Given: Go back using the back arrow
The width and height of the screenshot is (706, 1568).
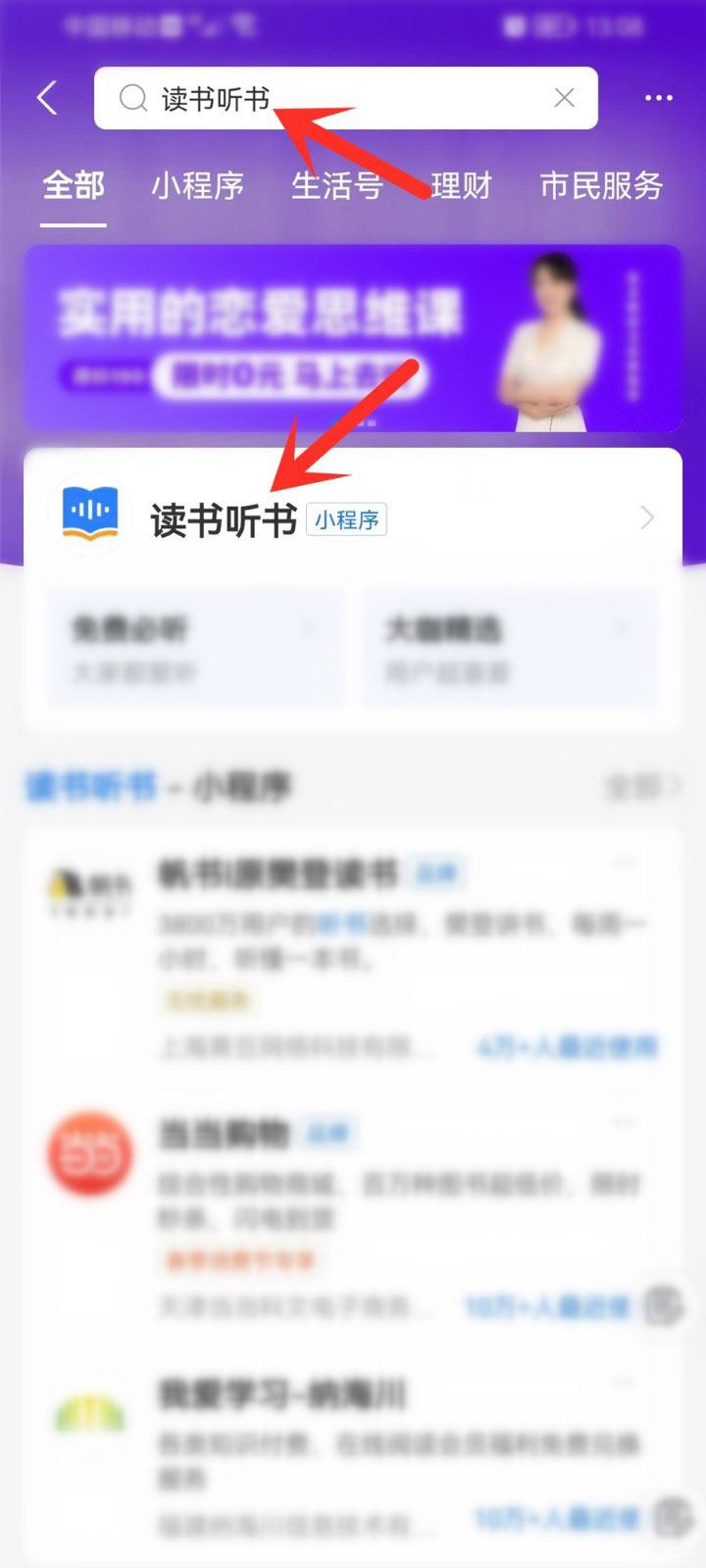Looking at the screenshot, I should point(46,98).
